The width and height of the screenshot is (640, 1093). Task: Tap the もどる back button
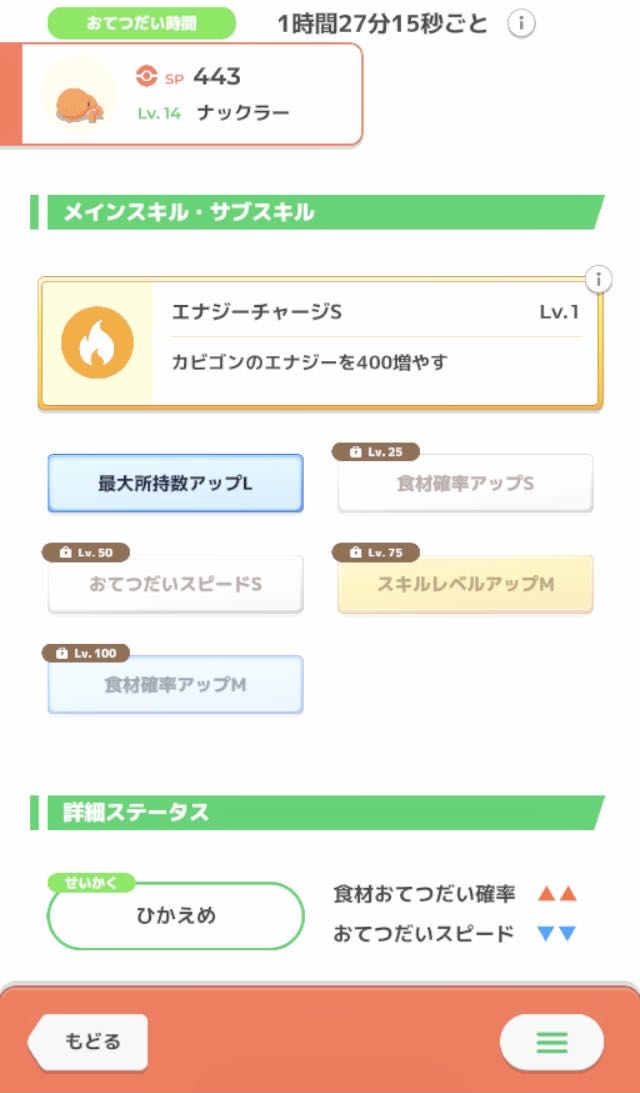coord(90,1042)
